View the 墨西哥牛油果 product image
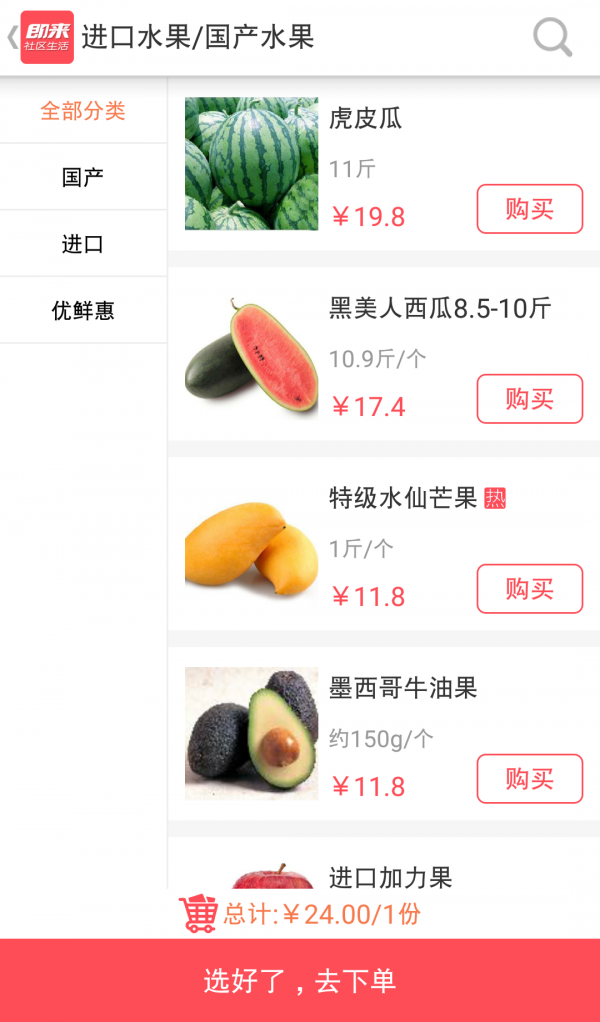600x1022 pixels. tap(252, 734)
